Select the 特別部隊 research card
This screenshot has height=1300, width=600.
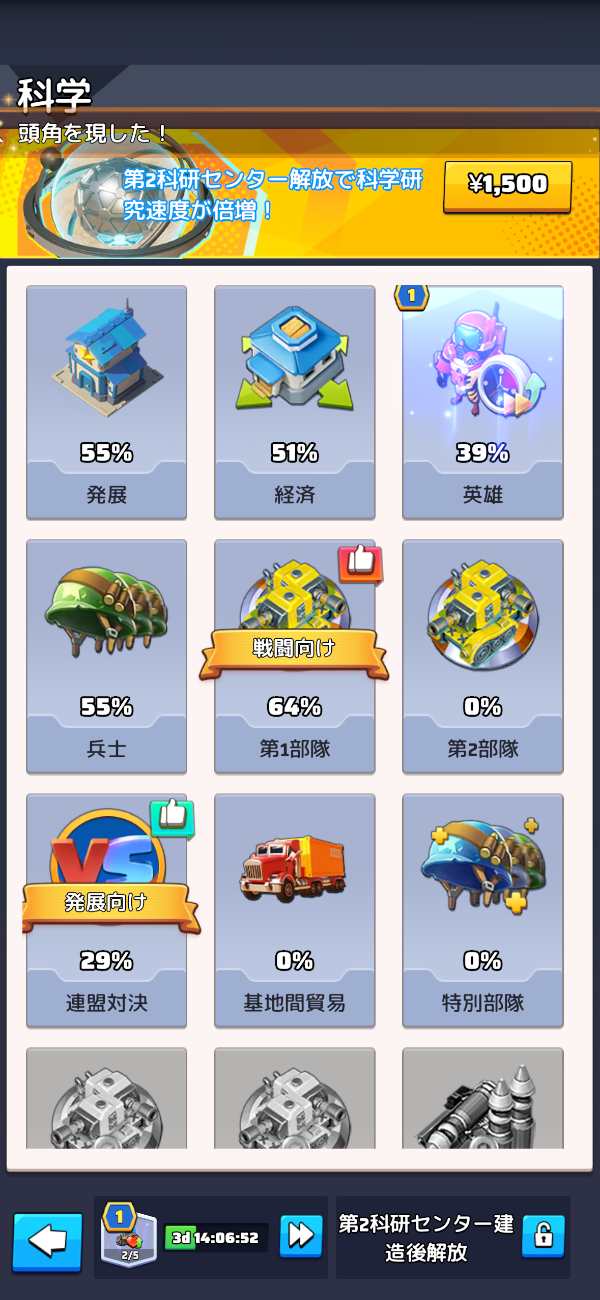pyautogui.click(x=482, y=910)
